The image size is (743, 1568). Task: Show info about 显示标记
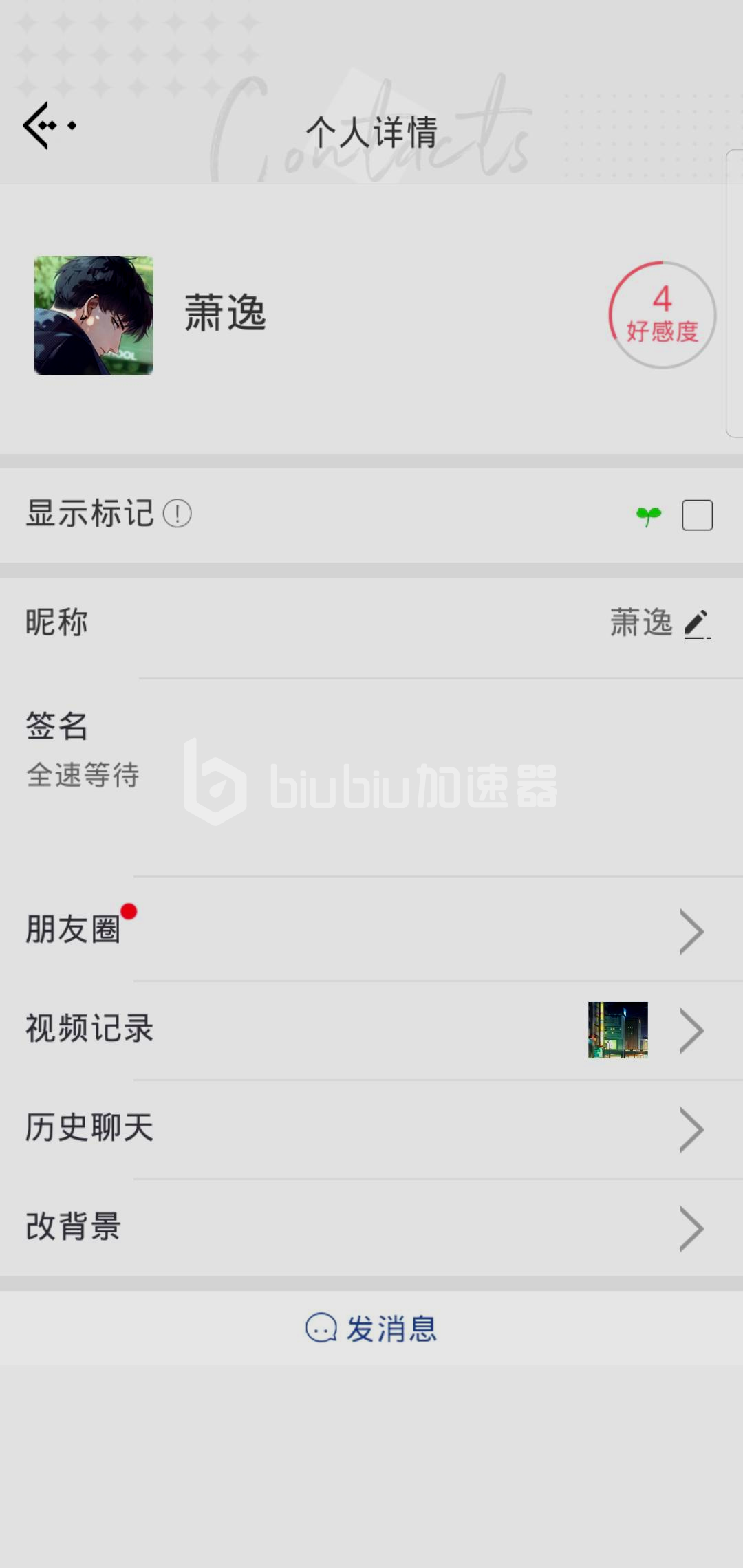[x=177, y=514]
